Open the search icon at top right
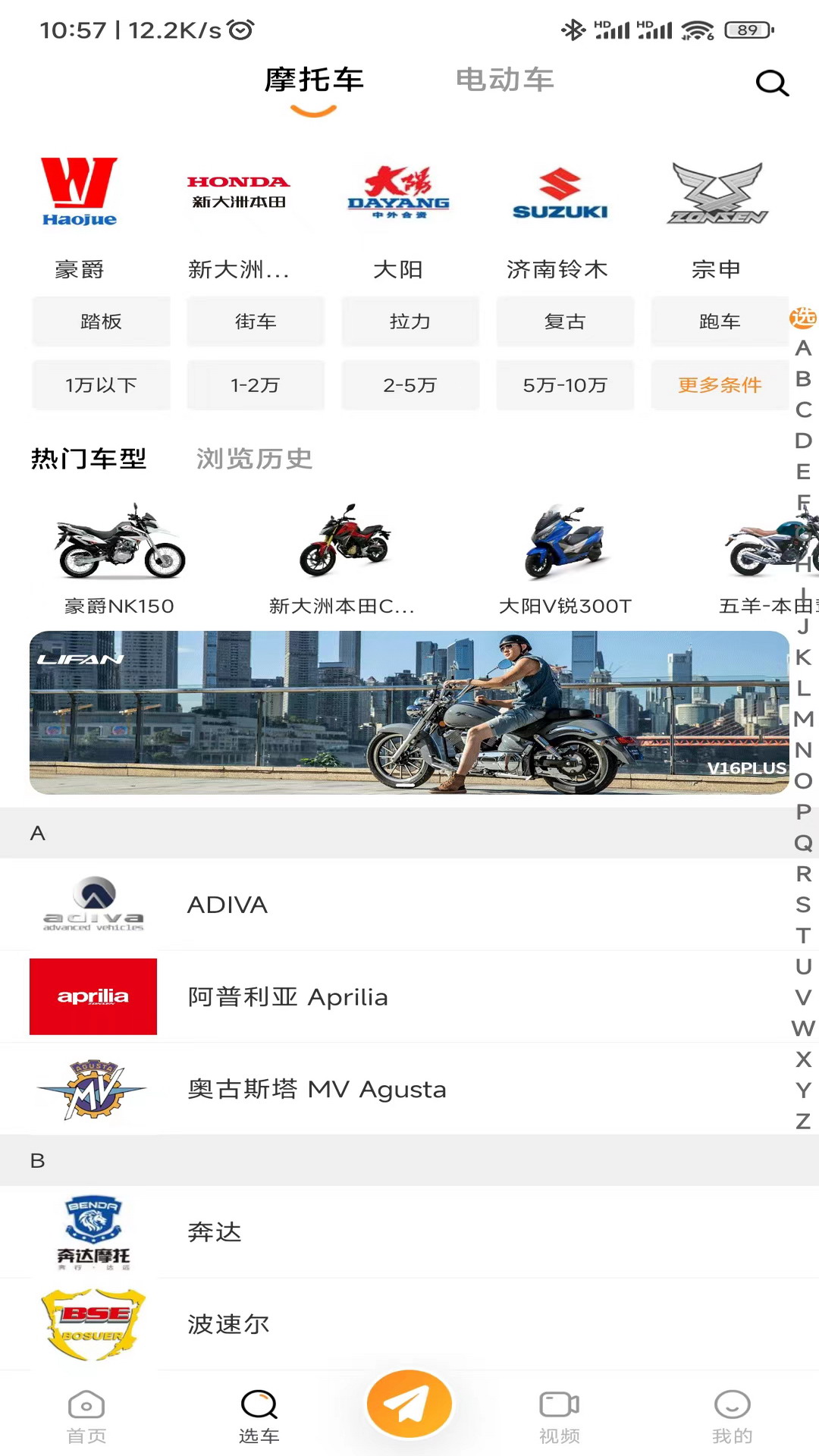 772,83
